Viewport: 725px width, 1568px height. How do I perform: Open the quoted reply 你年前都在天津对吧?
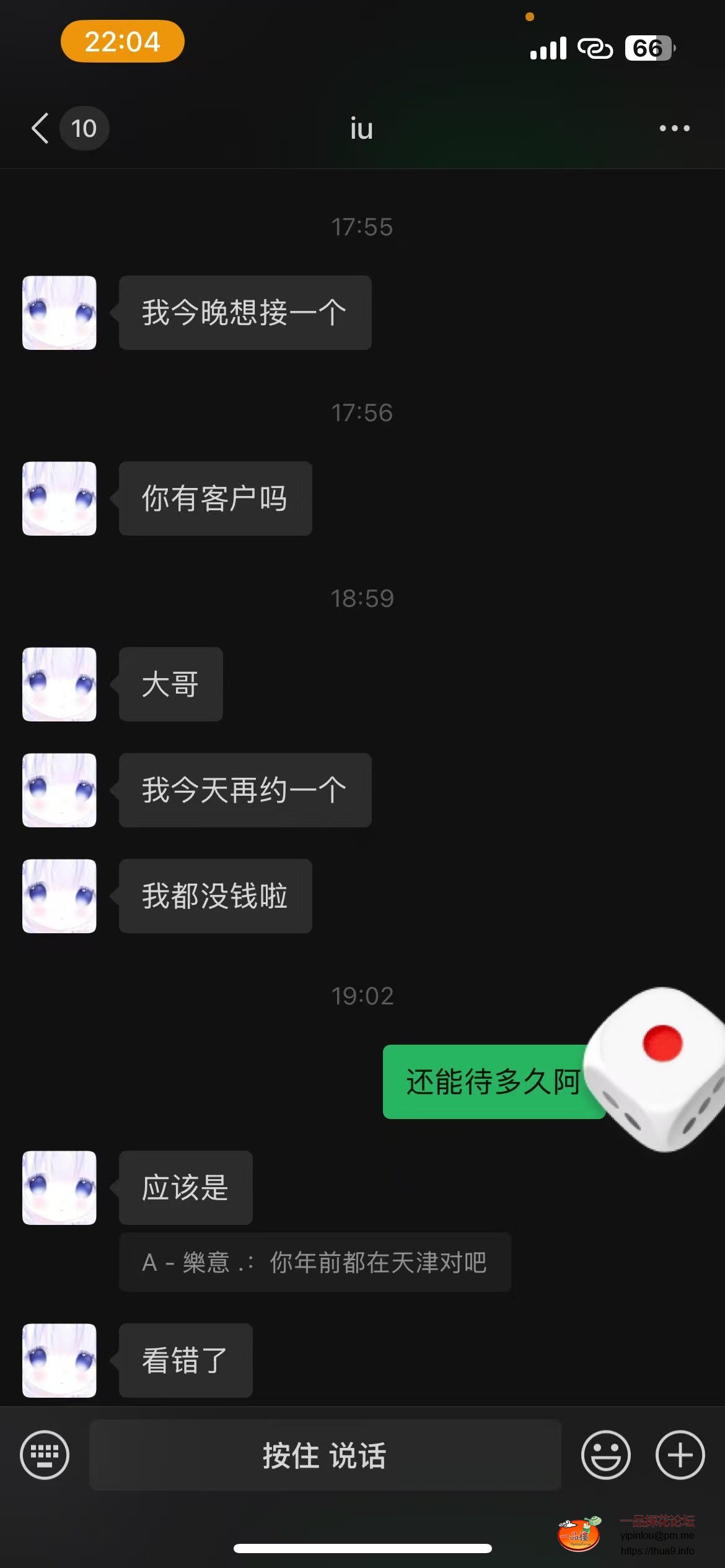pyautogui.click(x=315, y=1263)
